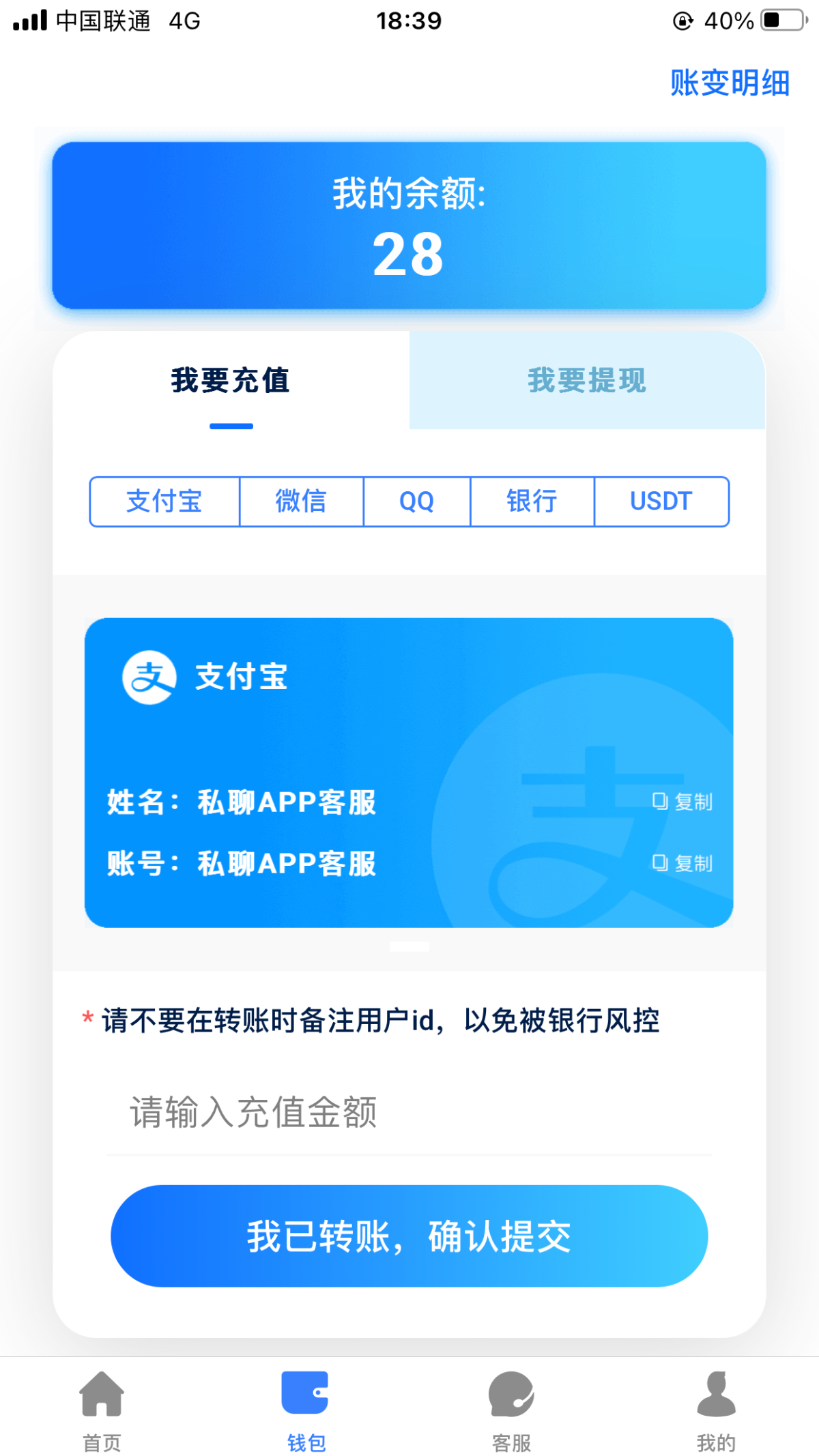Submit with 我已转账，确认提交 button
Image resolution: width=819 pixels, height=1456 pixels.
pos(409,1236)
